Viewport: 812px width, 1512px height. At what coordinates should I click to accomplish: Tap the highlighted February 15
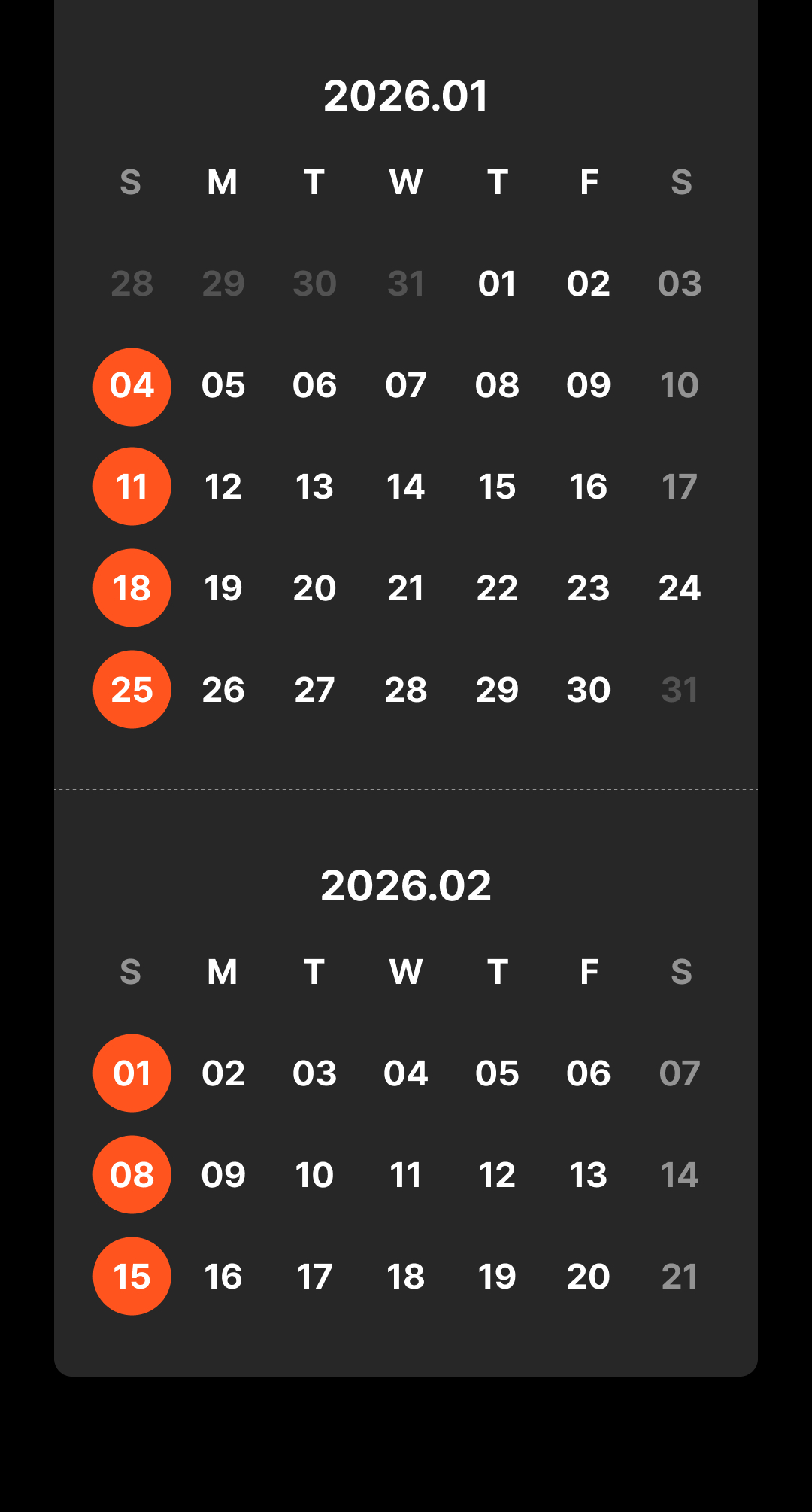(132, 1277)
